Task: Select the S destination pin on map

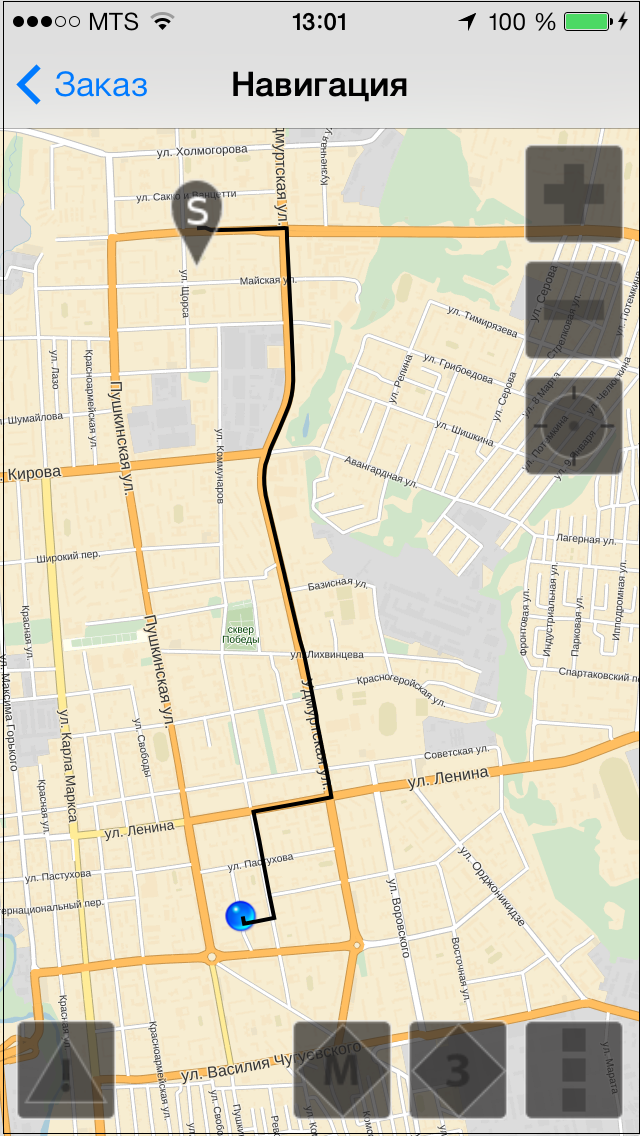Action: 197,220
